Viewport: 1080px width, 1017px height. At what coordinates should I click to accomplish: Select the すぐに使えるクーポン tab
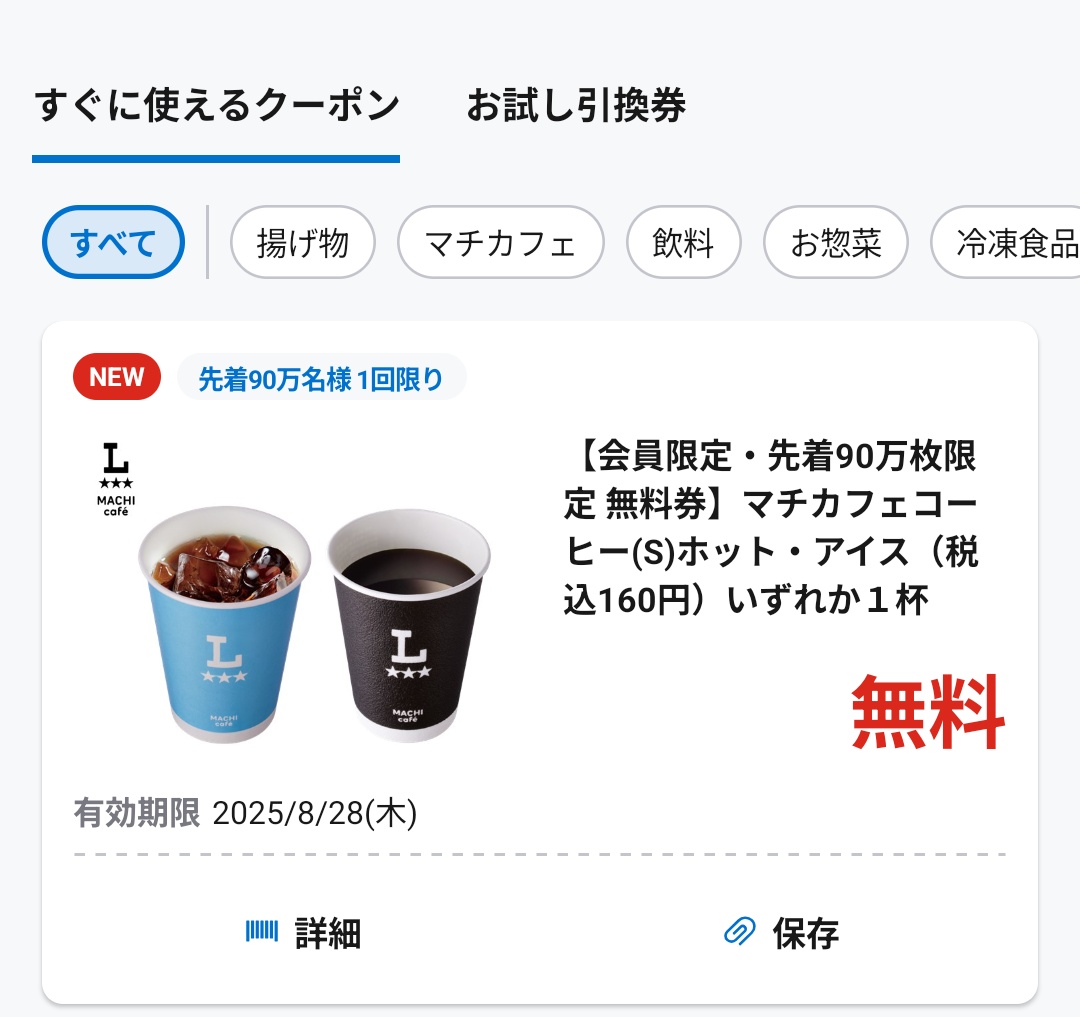[x=217, y=106]
